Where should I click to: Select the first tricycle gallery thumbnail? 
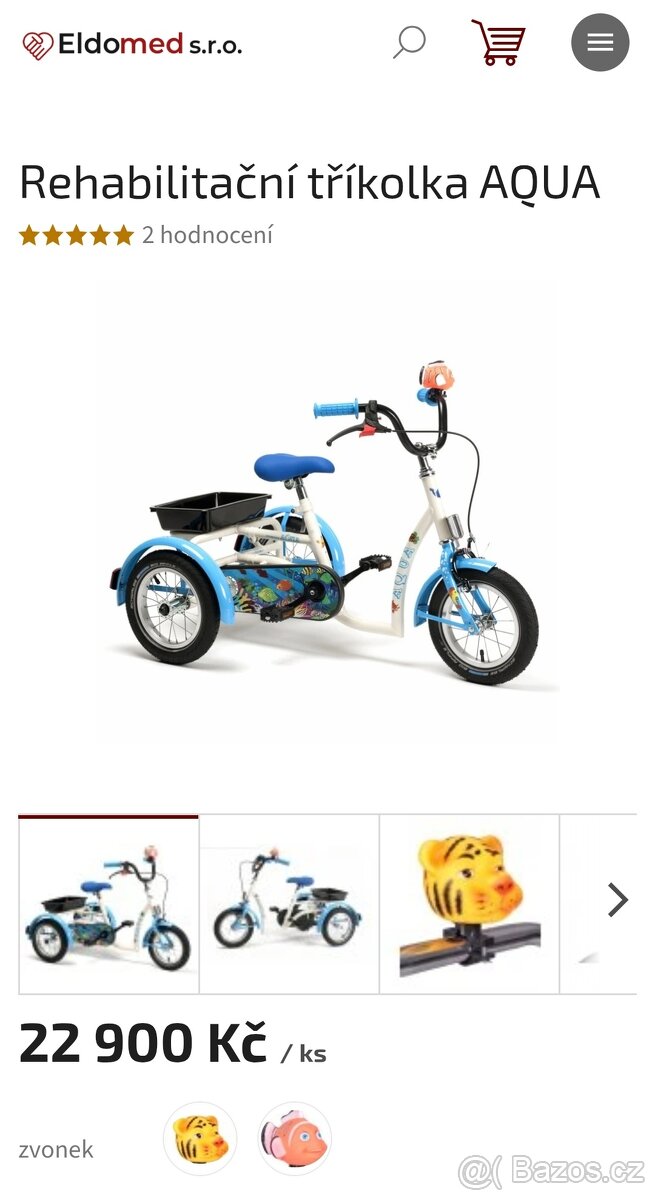point(109,904)
